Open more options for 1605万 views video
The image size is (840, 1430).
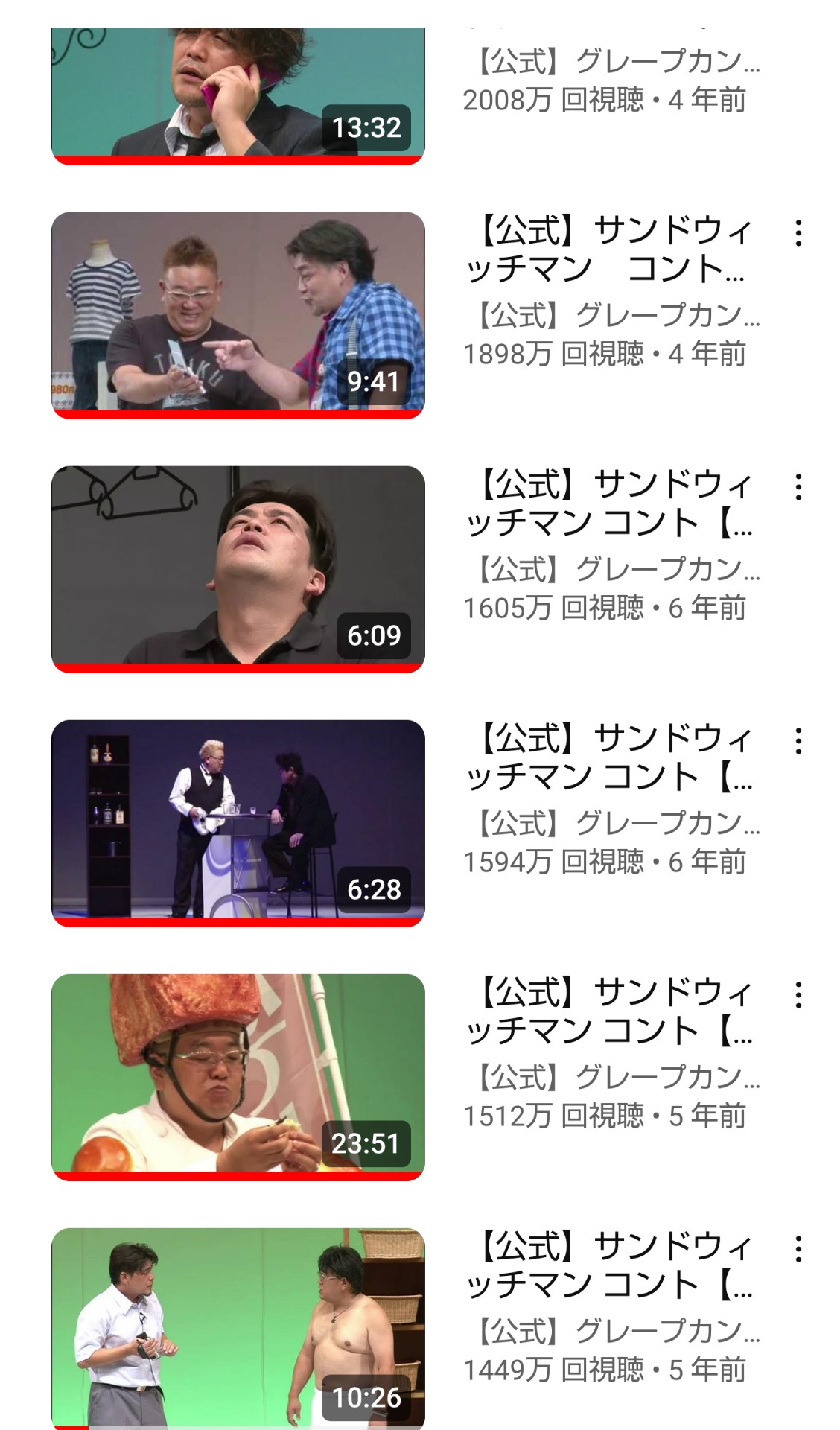point(798,487)
